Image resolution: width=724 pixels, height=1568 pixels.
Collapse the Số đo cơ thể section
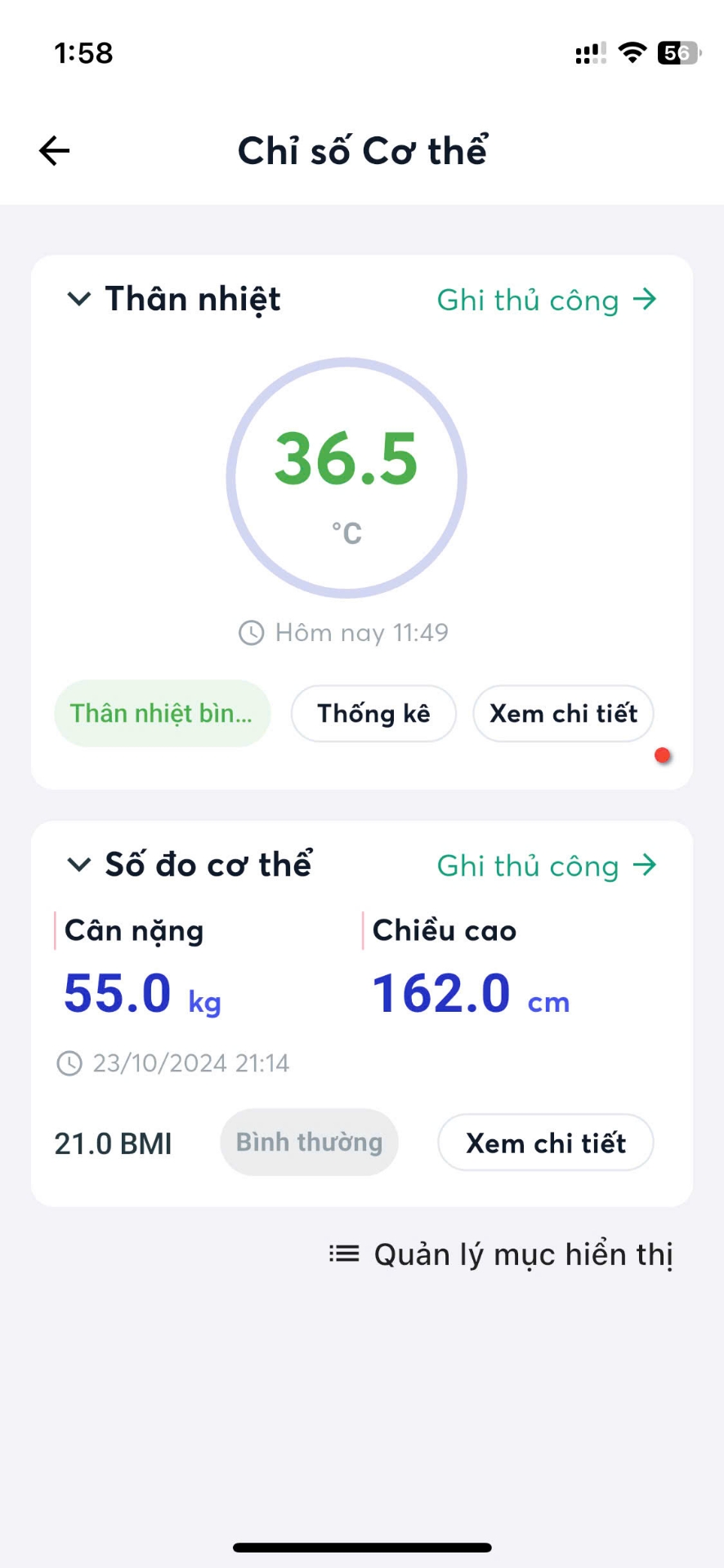(79, 865)
